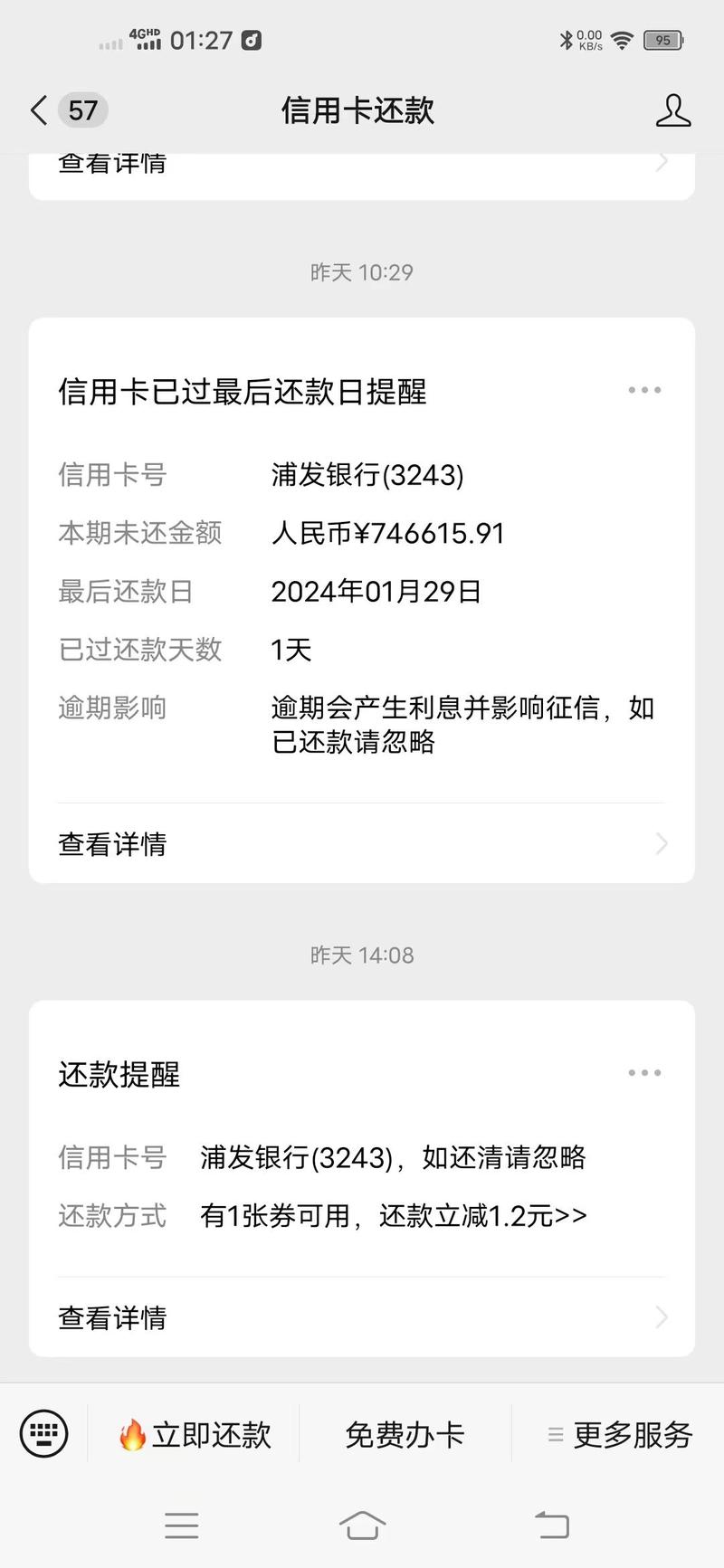
Task: Tap the keyboard icon bottom left
Action: (x=43, y=1434)
